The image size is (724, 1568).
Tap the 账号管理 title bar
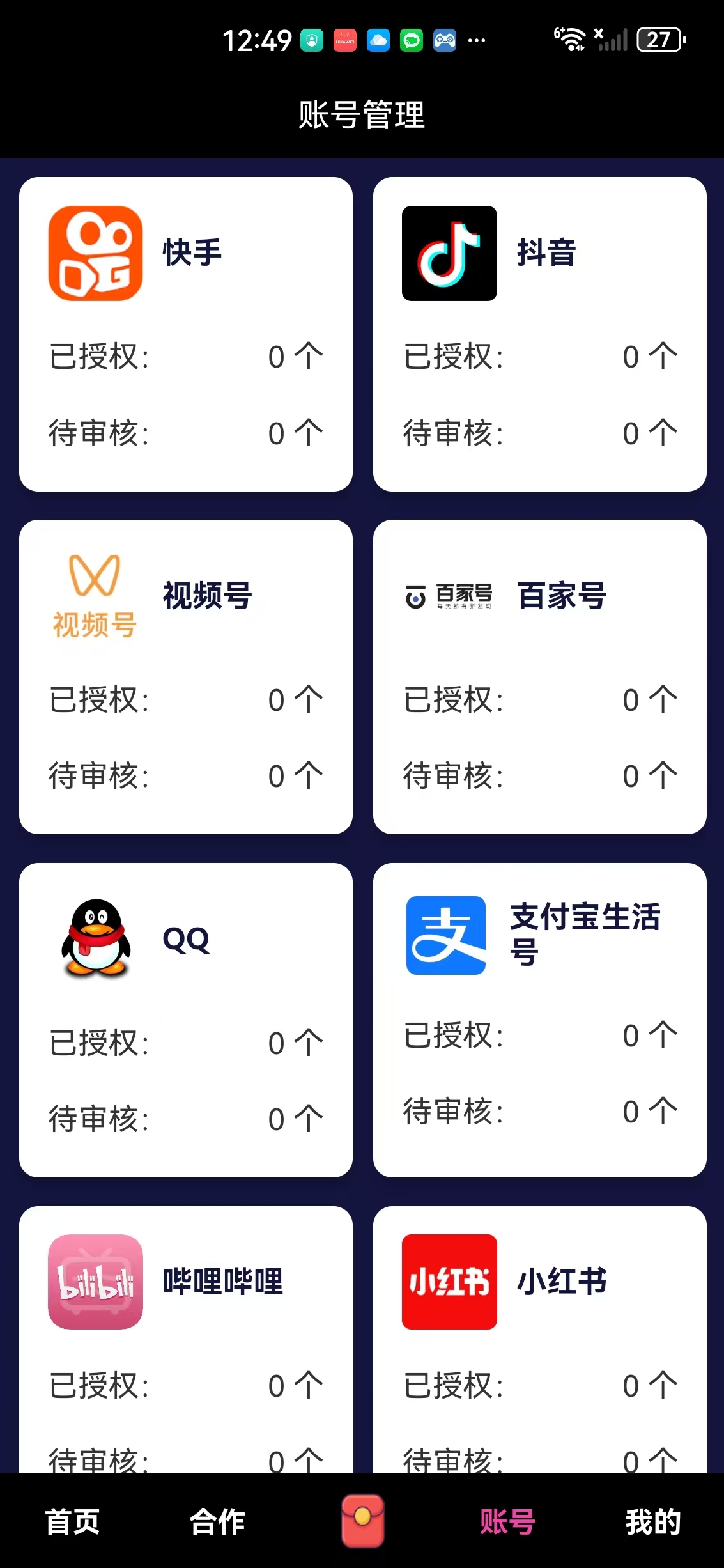[x=362, y=115]
